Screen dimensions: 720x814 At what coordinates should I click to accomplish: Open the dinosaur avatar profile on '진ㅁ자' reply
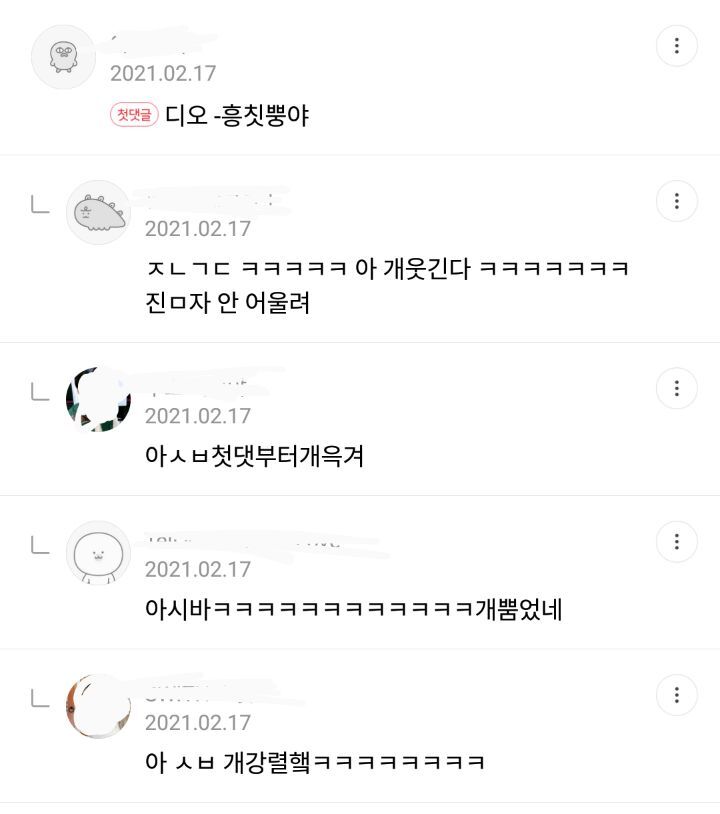click(x=99, y=212)
